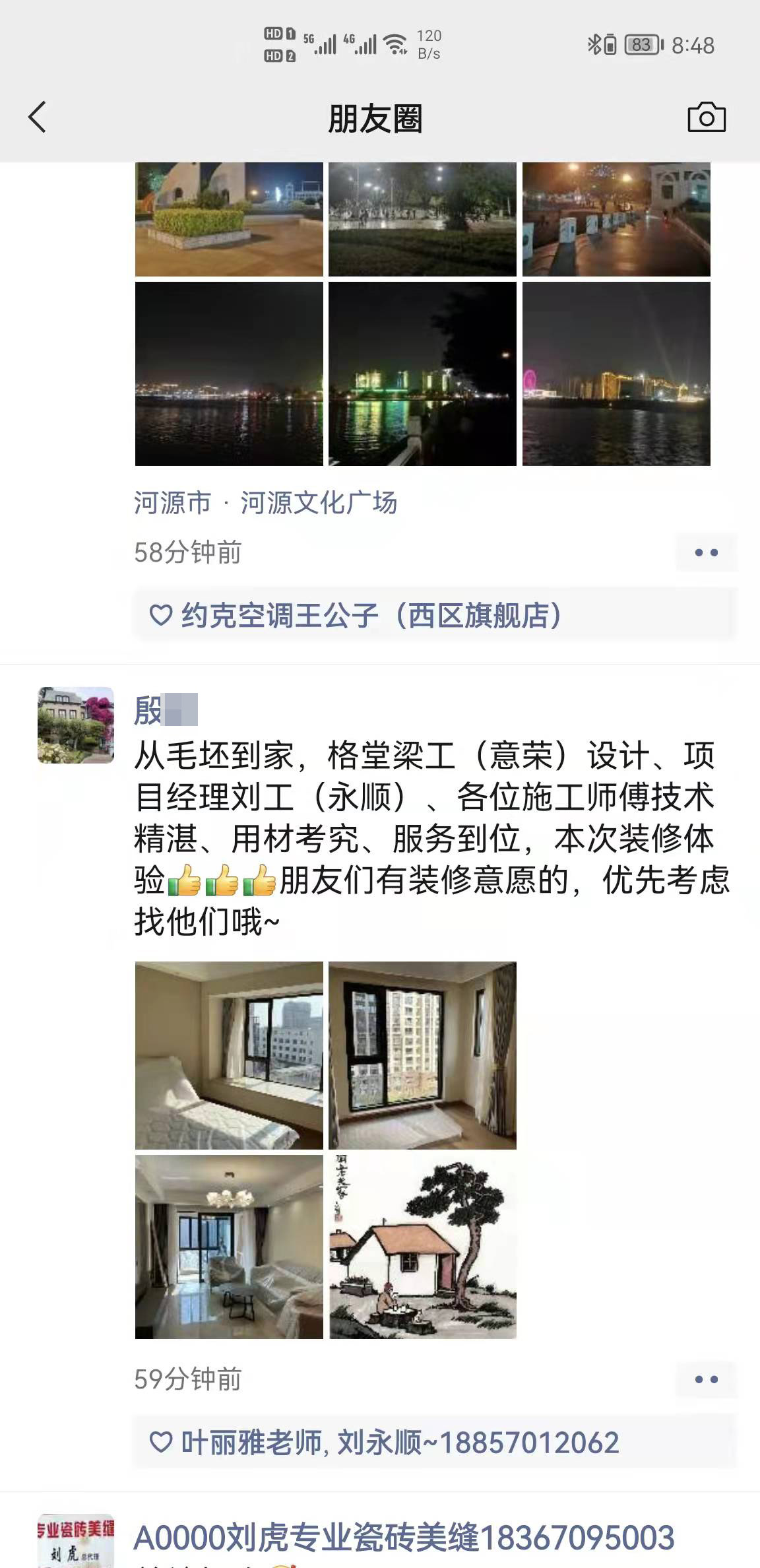Go back from the 朋友圈 screen
The height and width of the screenshot is (1568, 760).
[38, 117]
